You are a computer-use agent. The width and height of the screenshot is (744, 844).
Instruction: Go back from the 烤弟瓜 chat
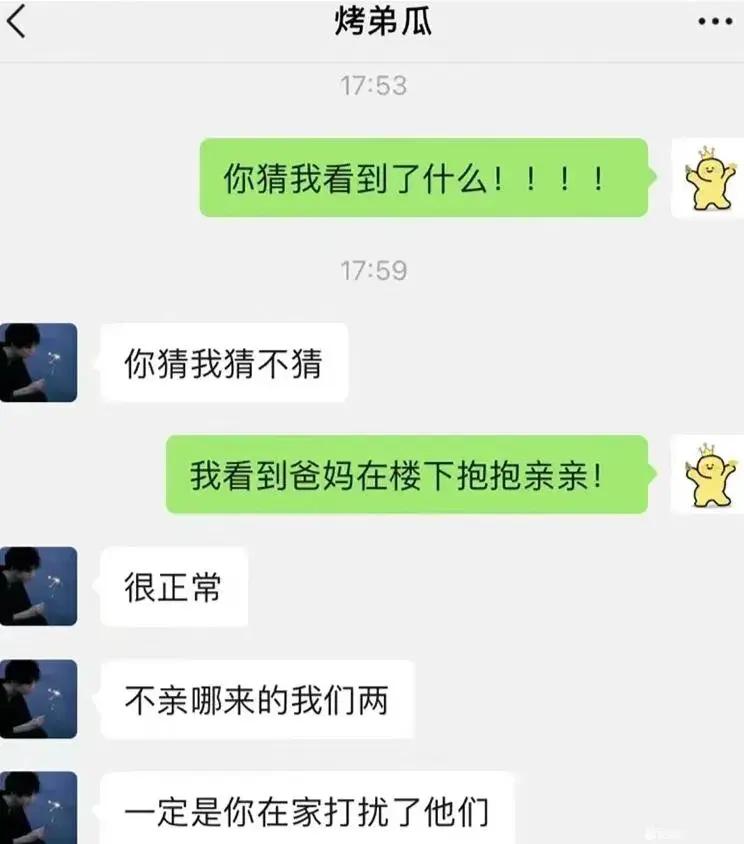point(17,23)
